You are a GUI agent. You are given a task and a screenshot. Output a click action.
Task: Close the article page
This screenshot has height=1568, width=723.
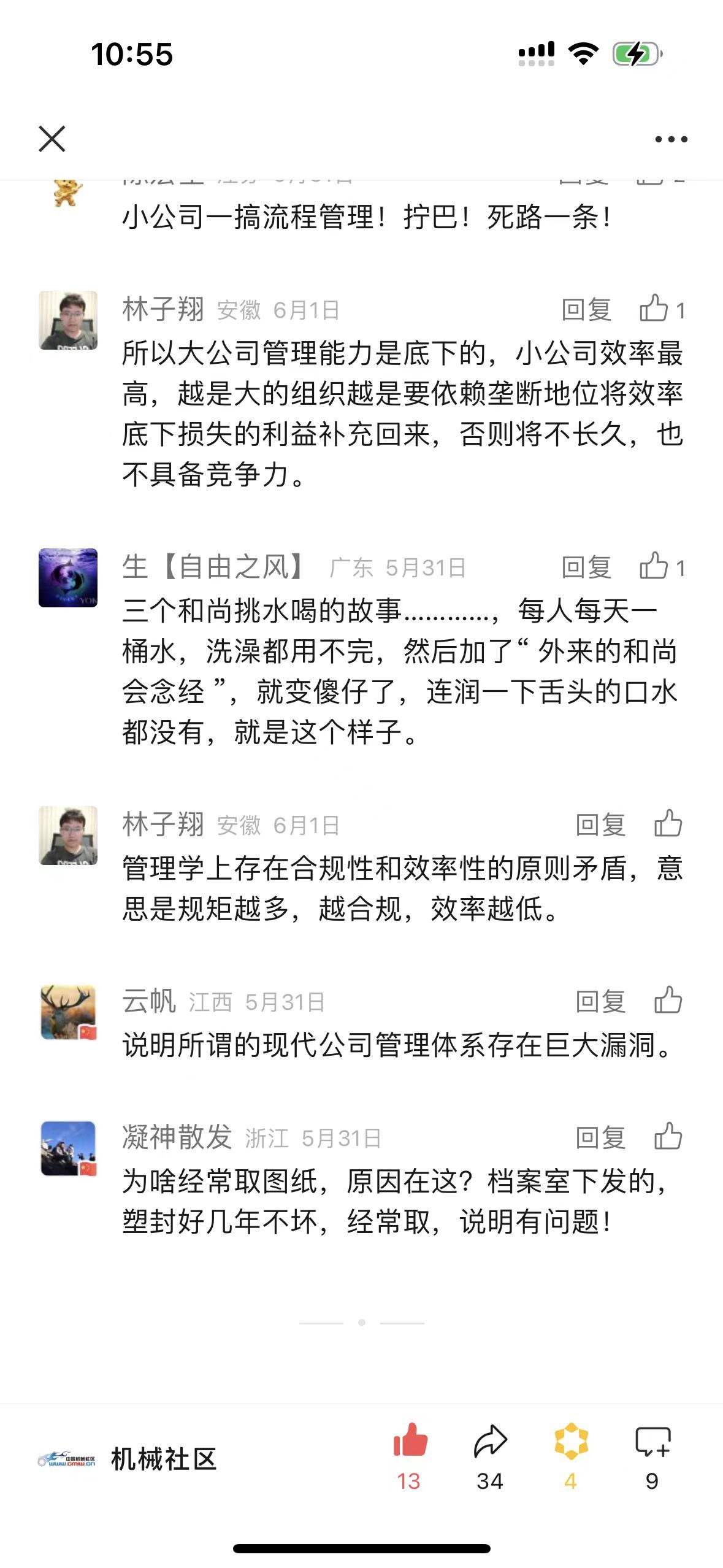(52, 139)
